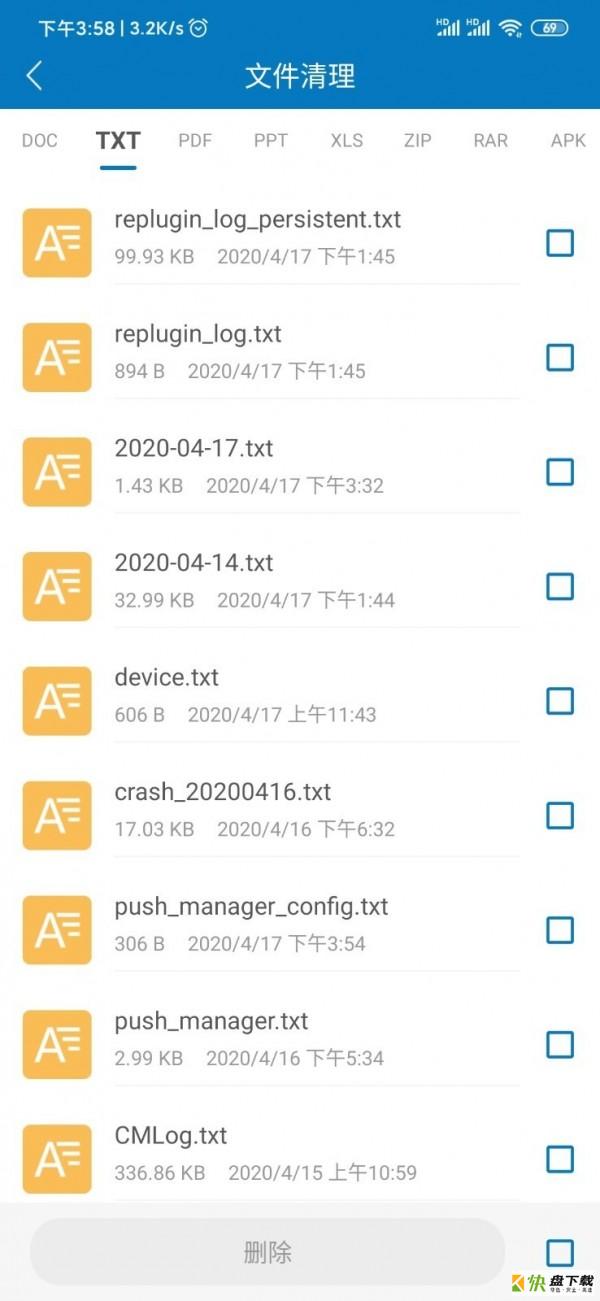Switch to the XLS tab
The image size is (600, 1301).
[x=346, y=141]
